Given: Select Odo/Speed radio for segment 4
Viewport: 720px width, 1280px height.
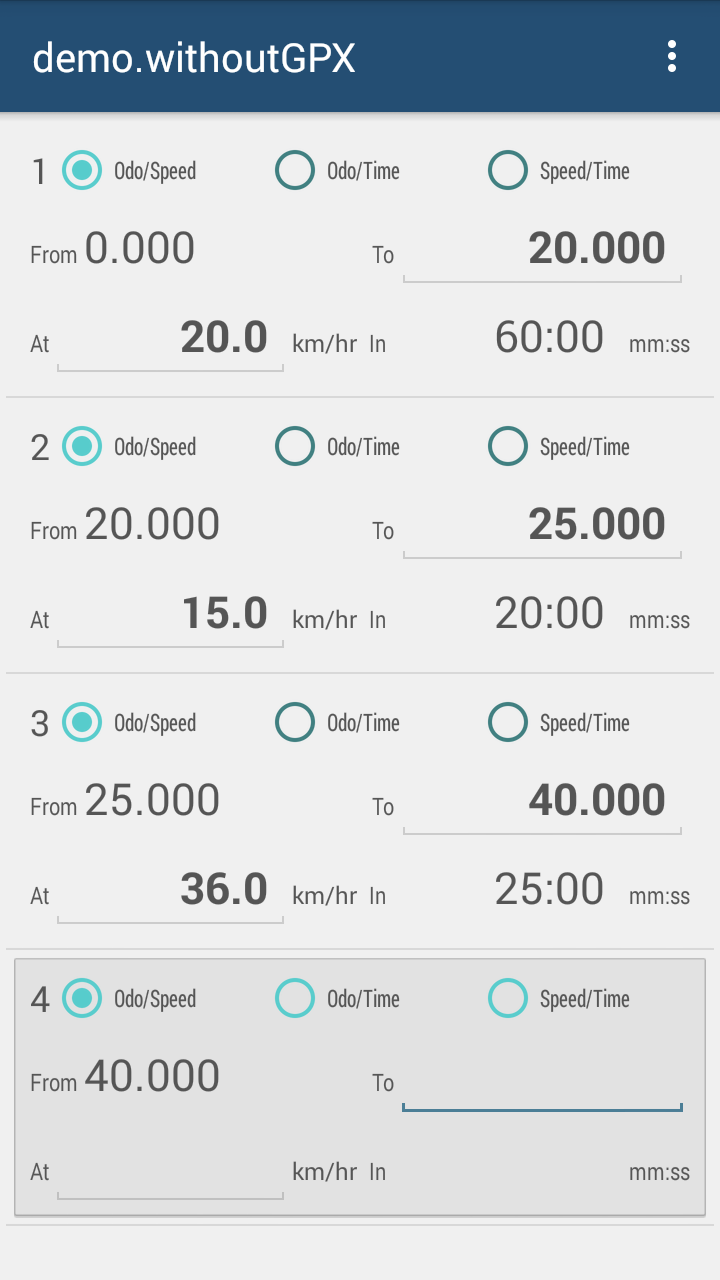Looking at the screenshot, I should (130, 998).
